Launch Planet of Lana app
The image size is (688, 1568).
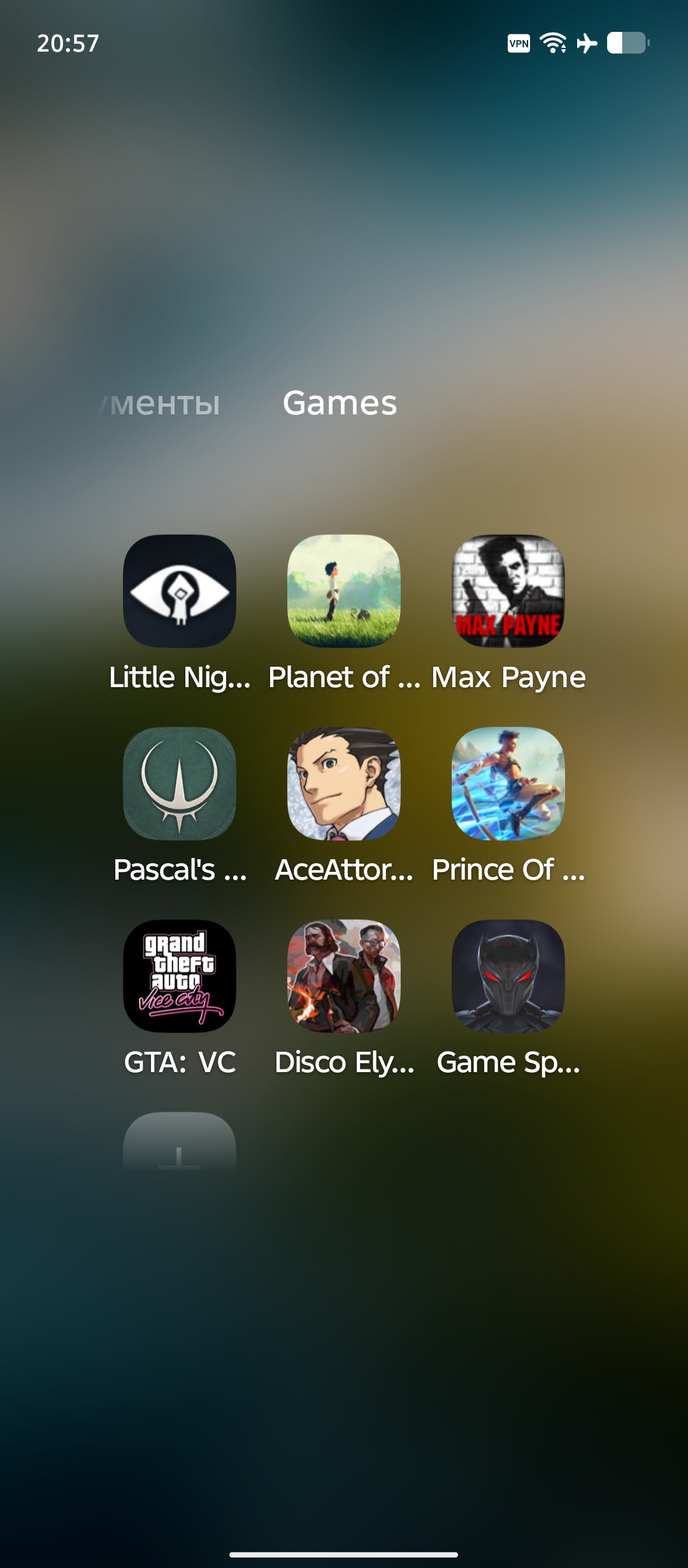pyautogui.click(x=344, y=591)
